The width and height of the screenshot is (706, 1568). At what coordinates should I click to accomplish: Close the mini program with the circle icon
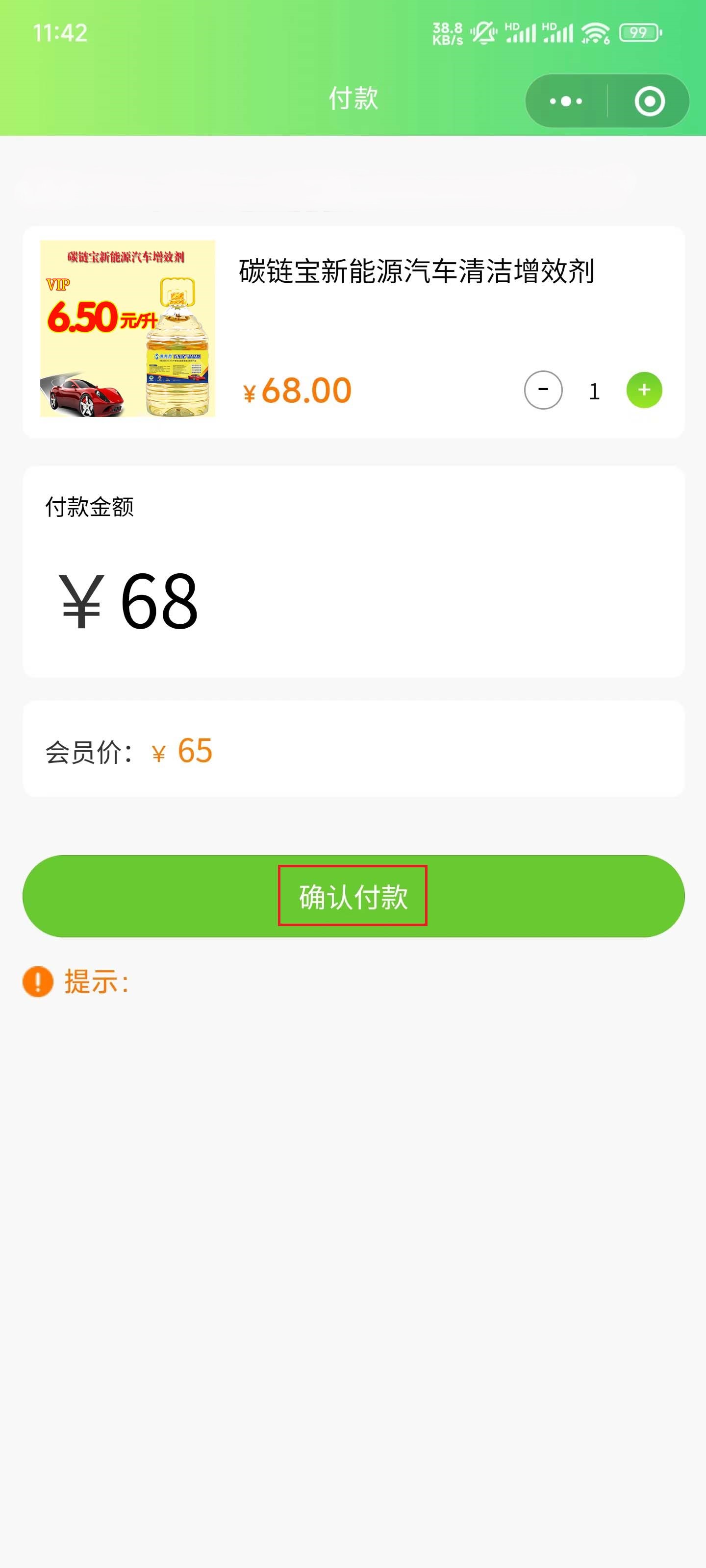(x=649, y=101)
